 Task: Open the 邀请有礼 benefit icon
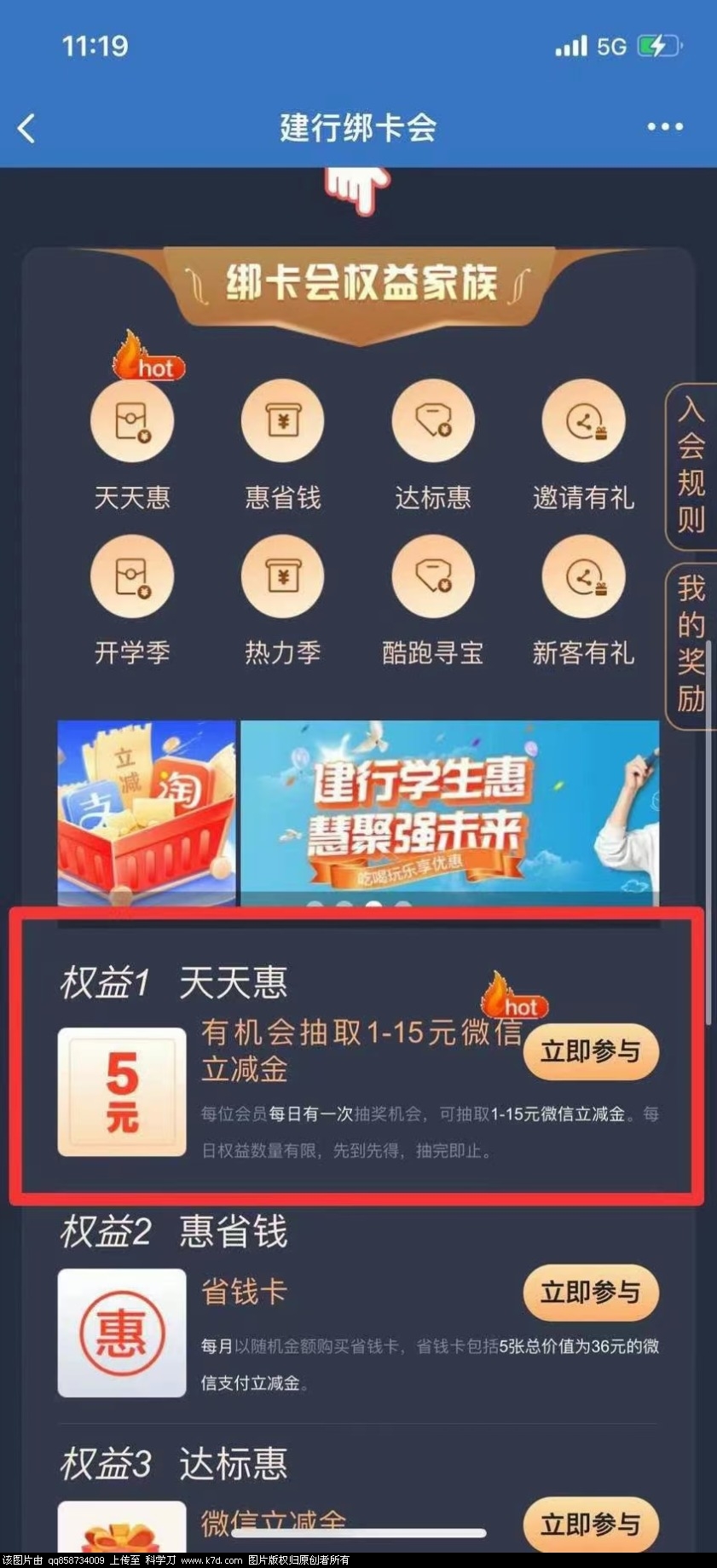(584, 422)
